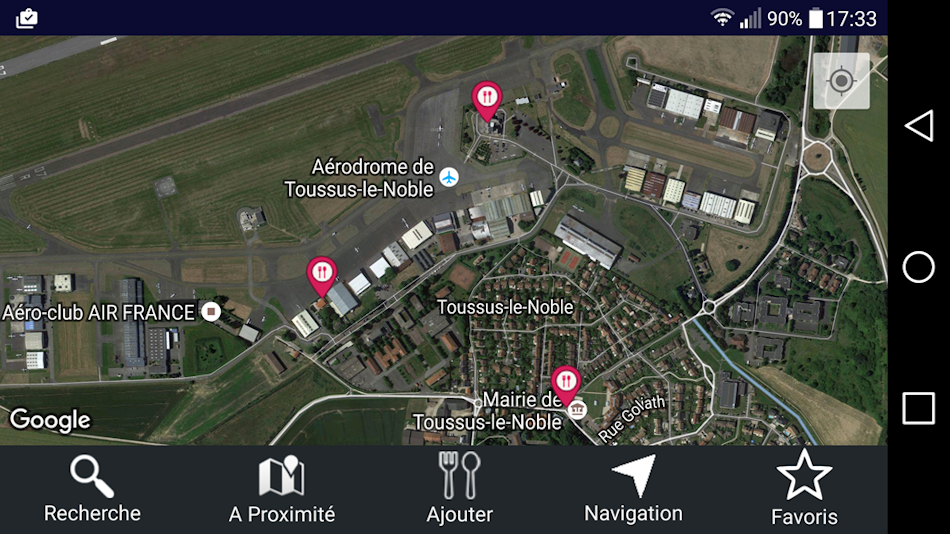Image resolution: width=950 pixels, height=534 pixels.
Task: Select restaurant pin near Aéro-club AIR FRANCE
Action: coord(321,274)
